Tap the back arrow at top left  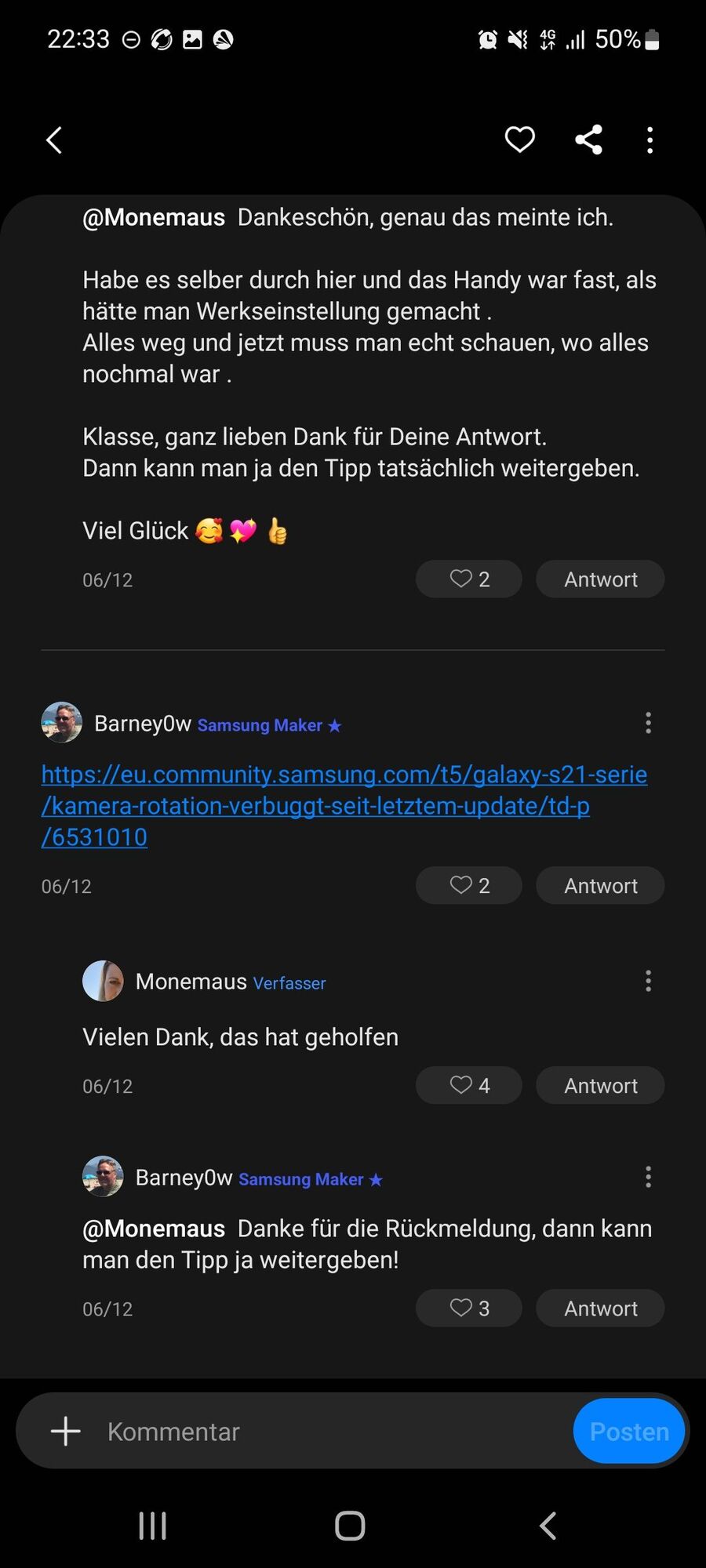(53, 140)
